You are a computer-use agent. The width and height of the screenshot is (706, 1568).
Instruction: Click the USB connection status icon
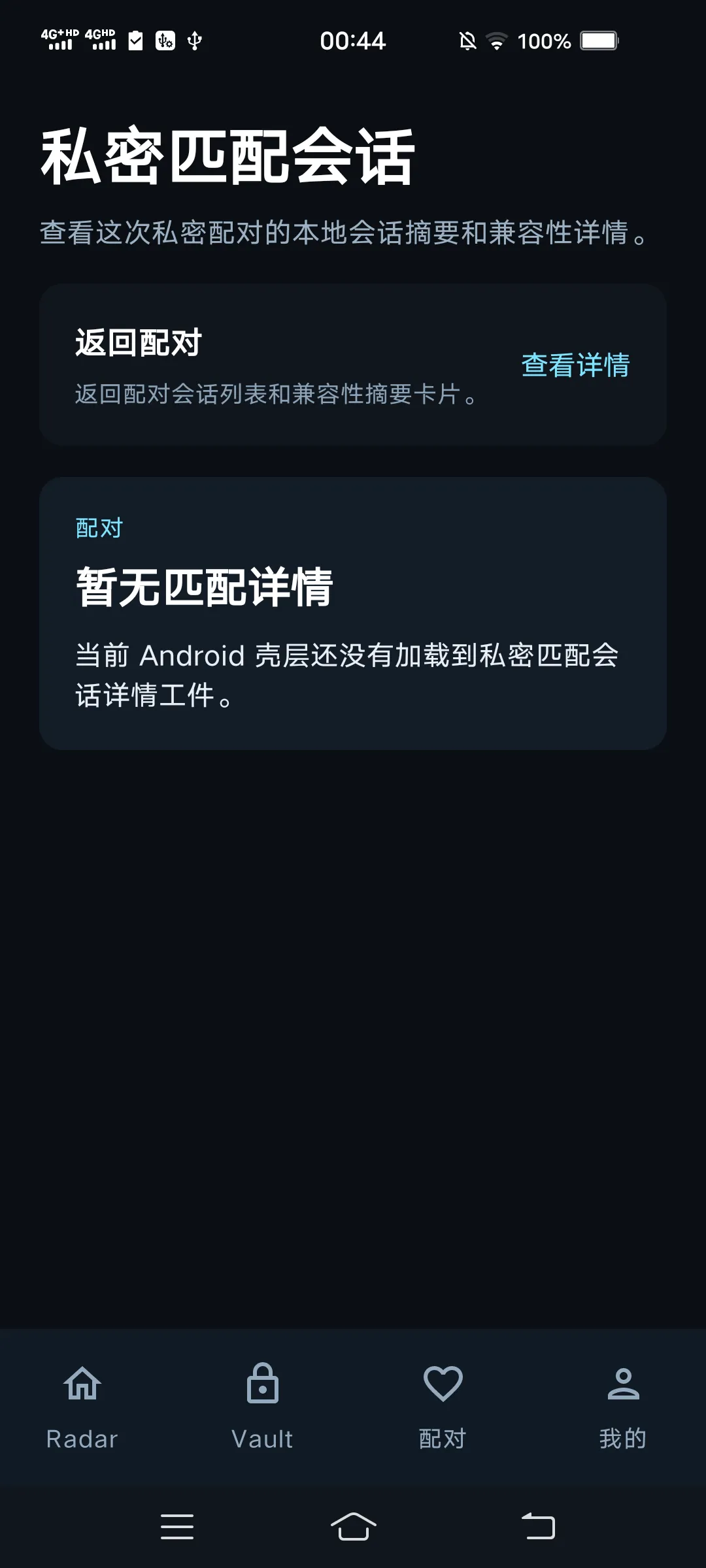[x=193, y=41]
